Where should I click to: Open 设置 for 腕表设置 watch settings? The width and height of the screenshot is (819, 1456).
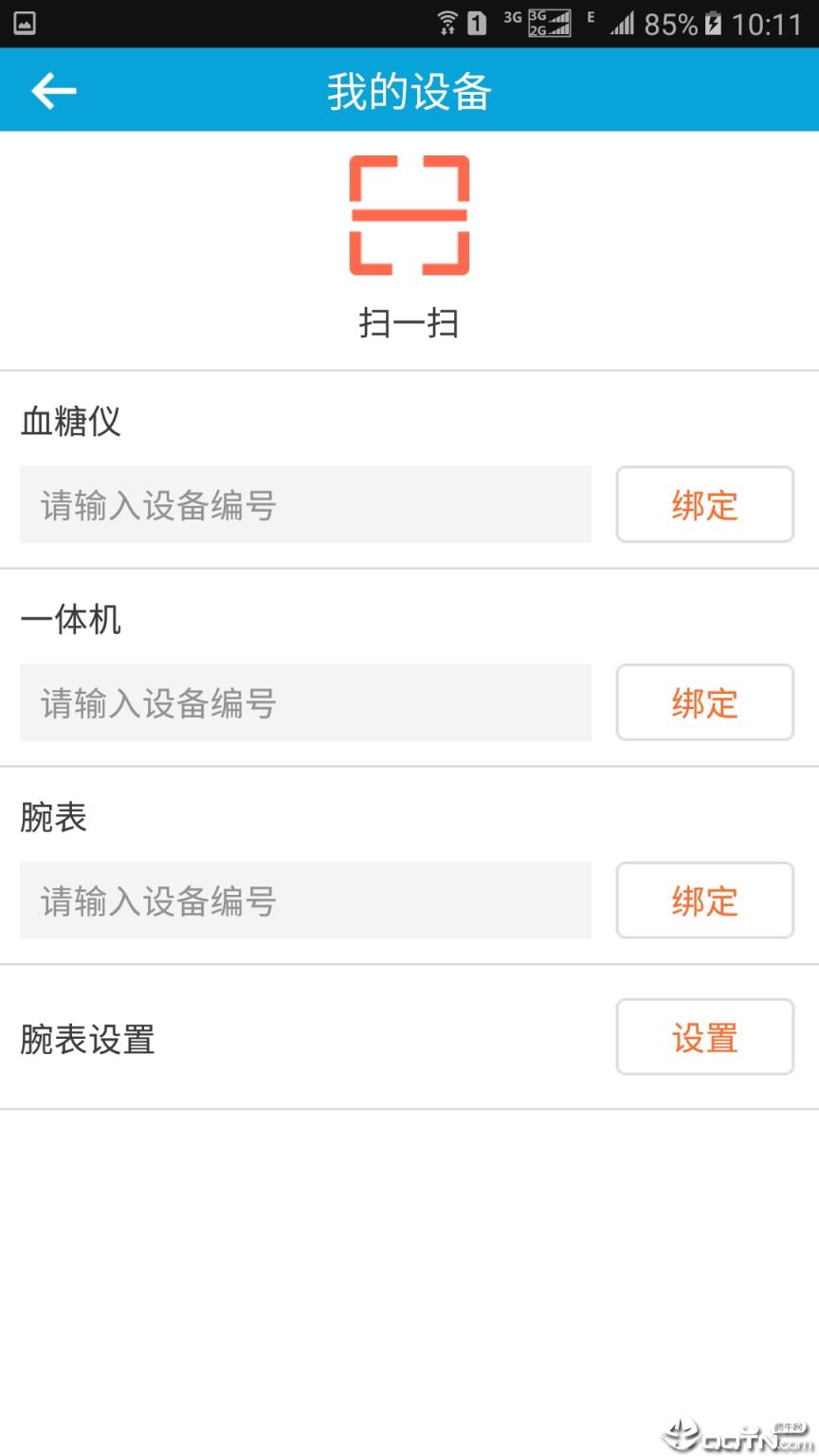coord(705,1037)
